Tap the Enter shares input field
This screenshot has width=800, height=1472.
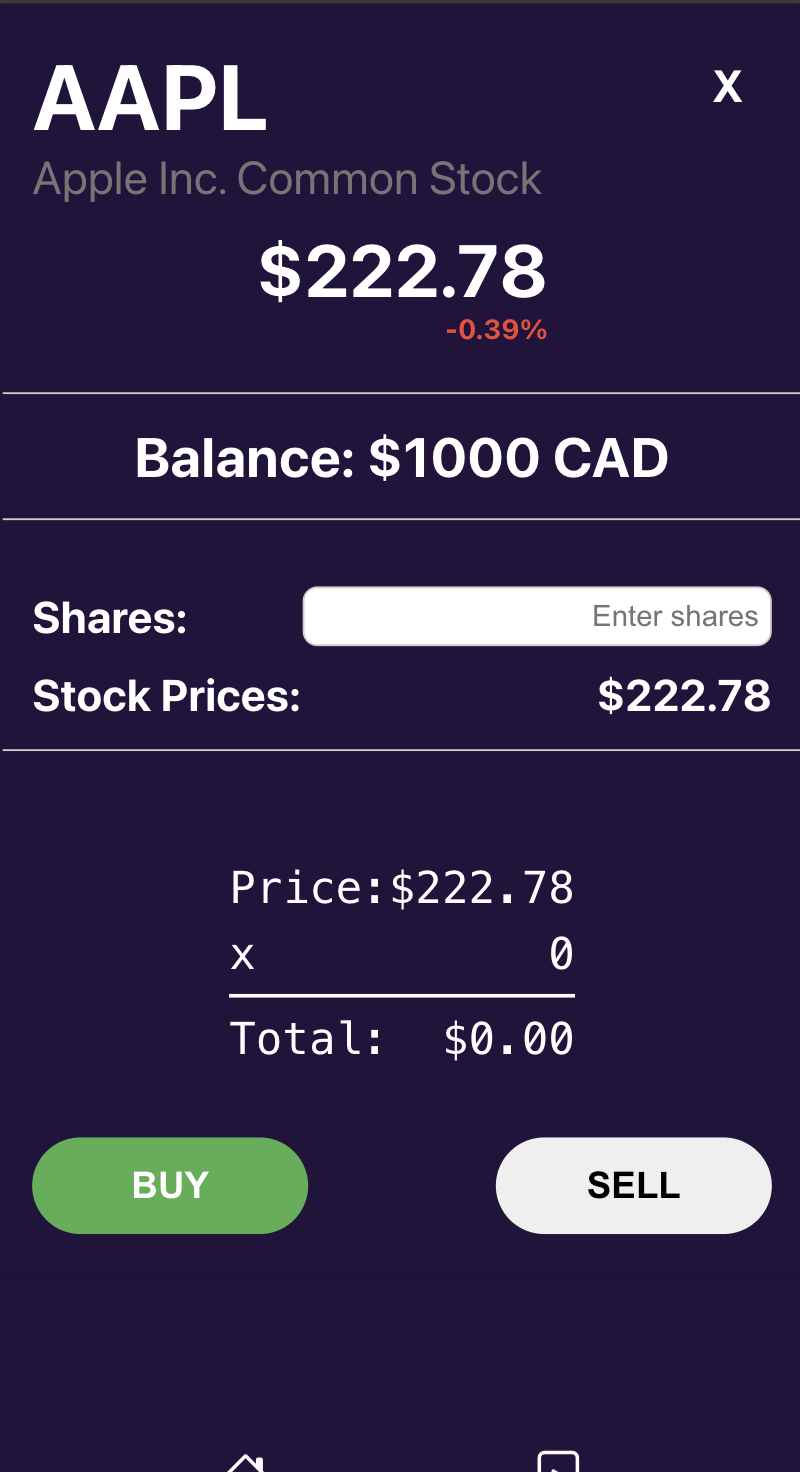(x=537, y=616)
